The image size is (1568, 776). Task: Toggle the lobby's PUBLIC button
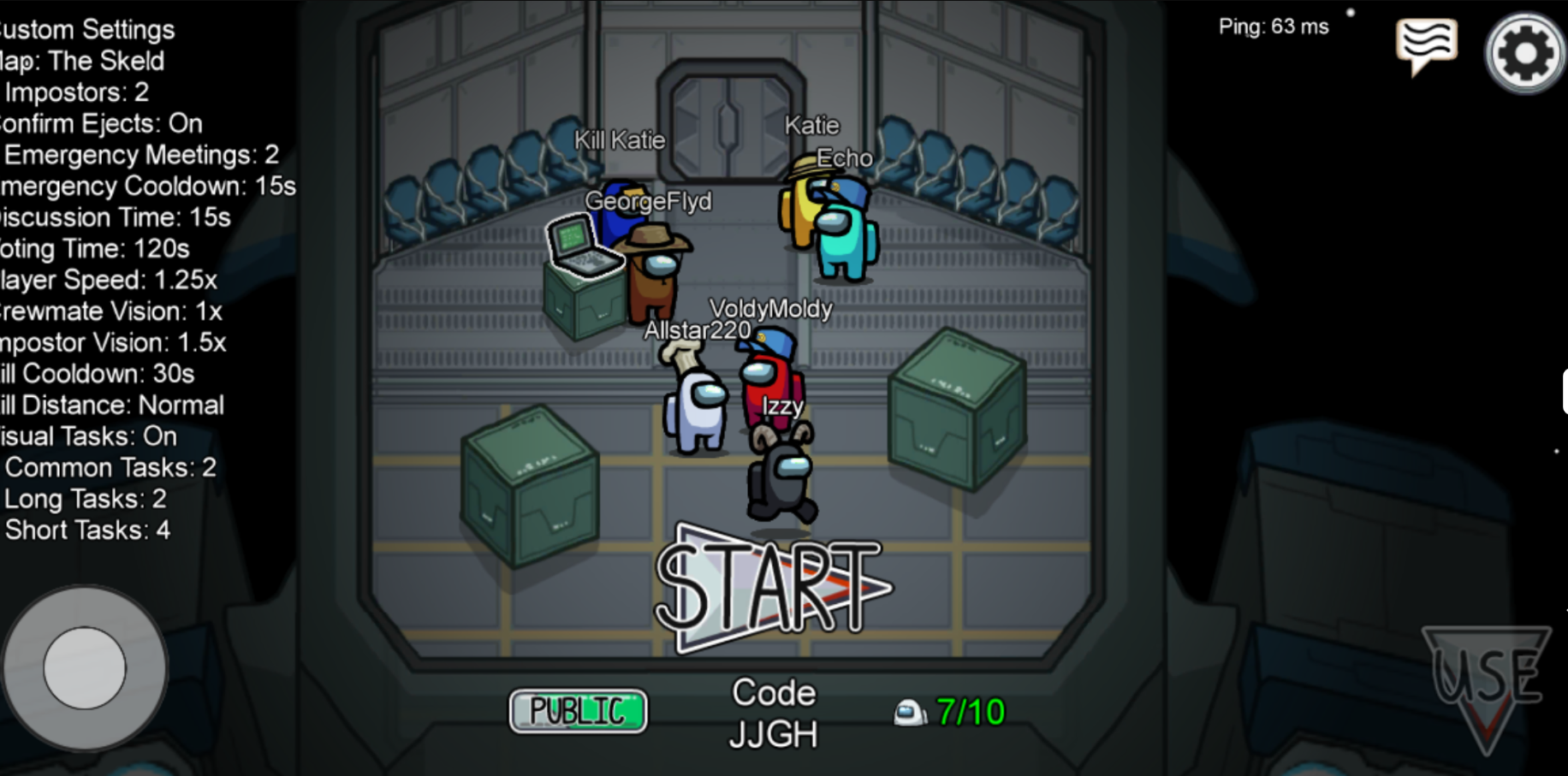click(x=579, y=711)
